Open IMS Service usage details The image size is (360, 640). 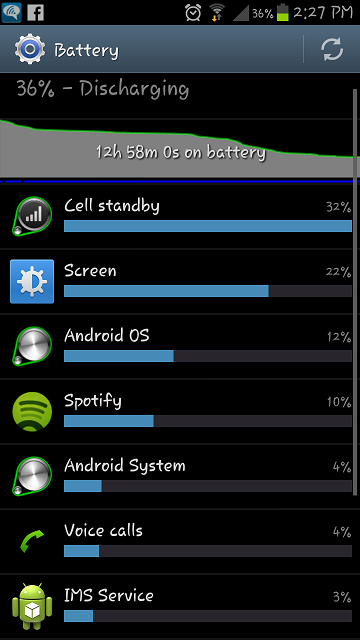click(x=177, y=607)
